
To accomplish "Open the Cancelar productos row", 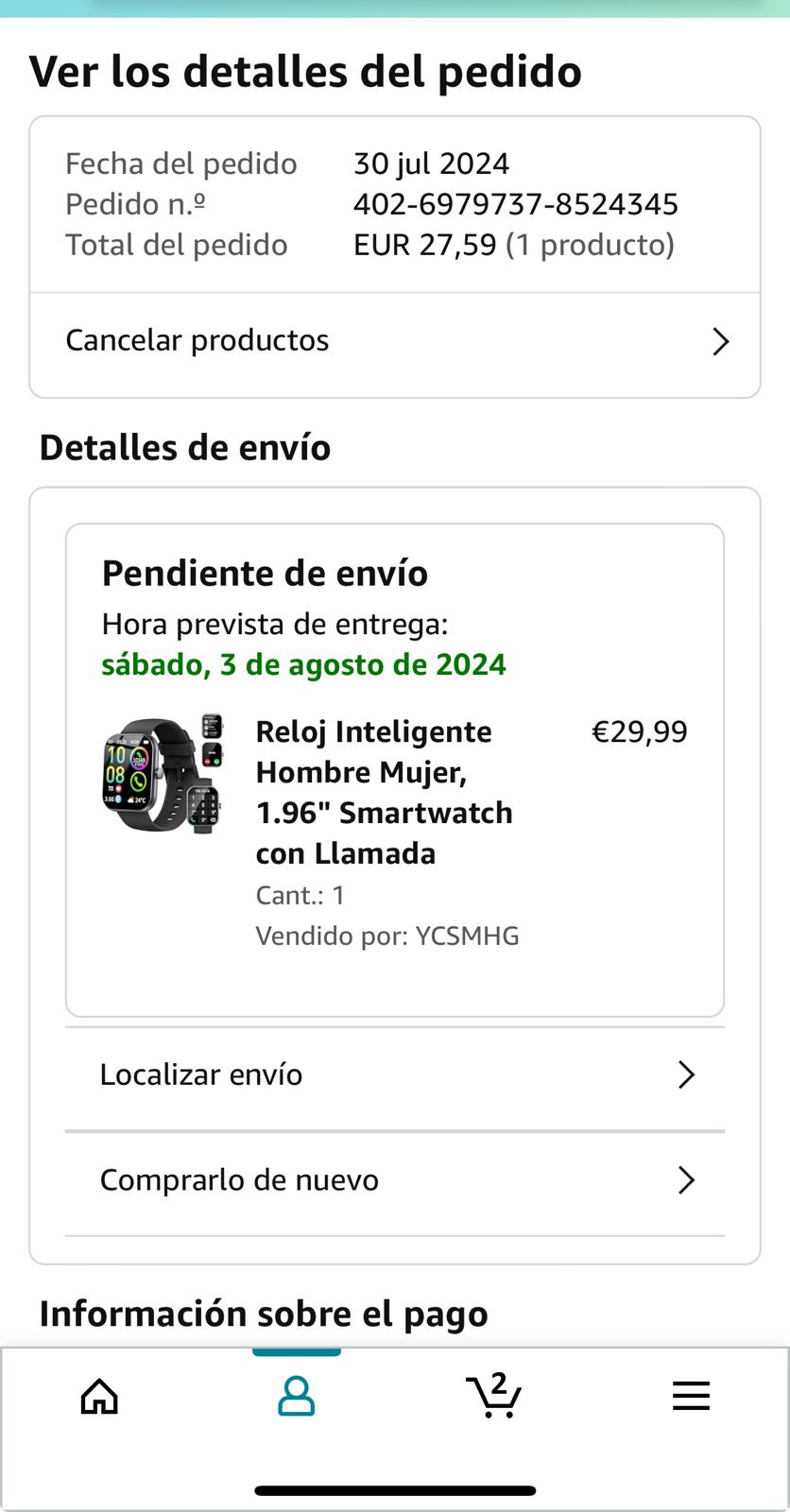I will [x=395, y=341].
